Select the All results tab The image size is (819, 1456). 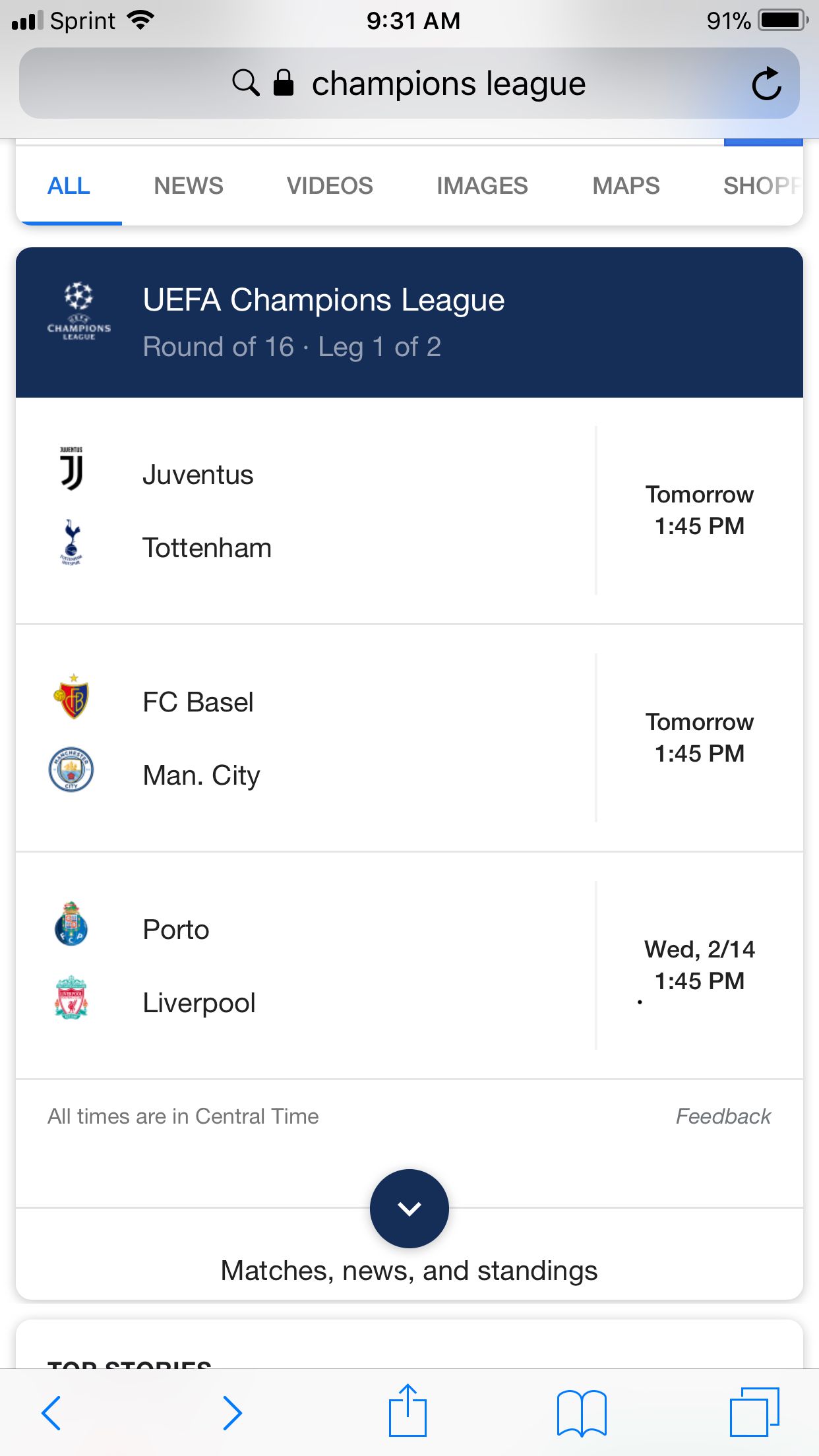pyautogui.click(x=69, y=186)
